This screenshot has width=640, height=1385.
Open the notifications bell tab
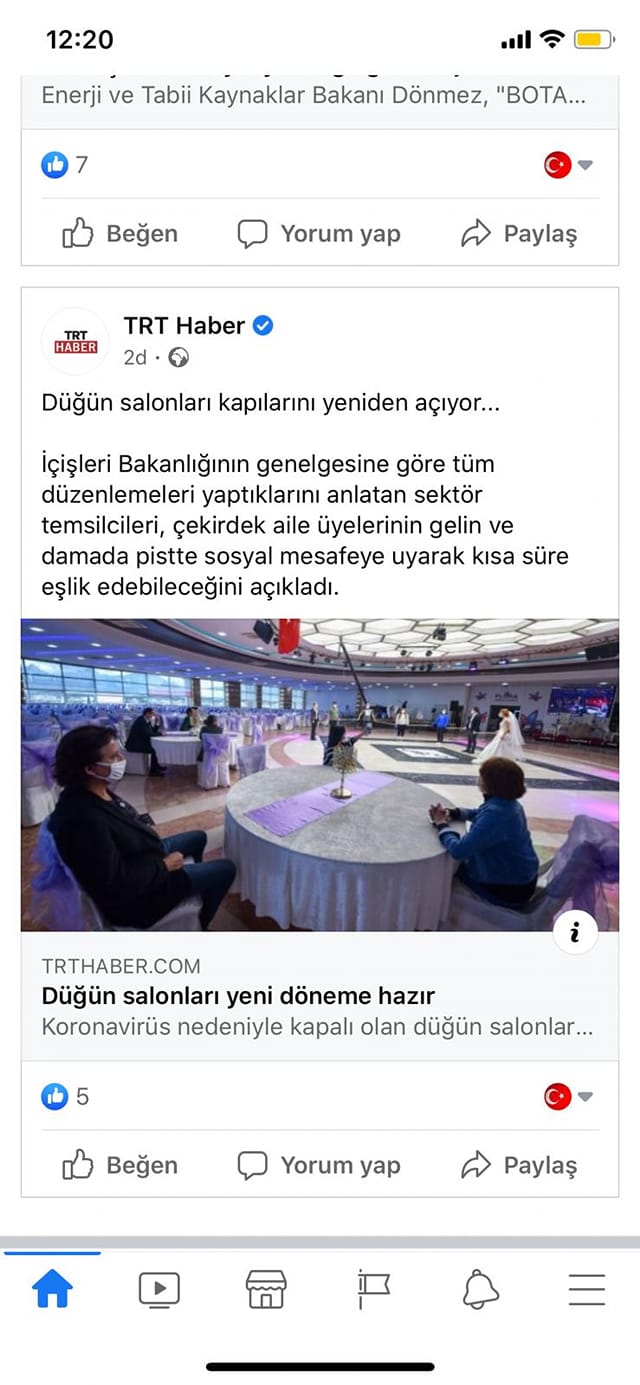(x=481, y=1290)
